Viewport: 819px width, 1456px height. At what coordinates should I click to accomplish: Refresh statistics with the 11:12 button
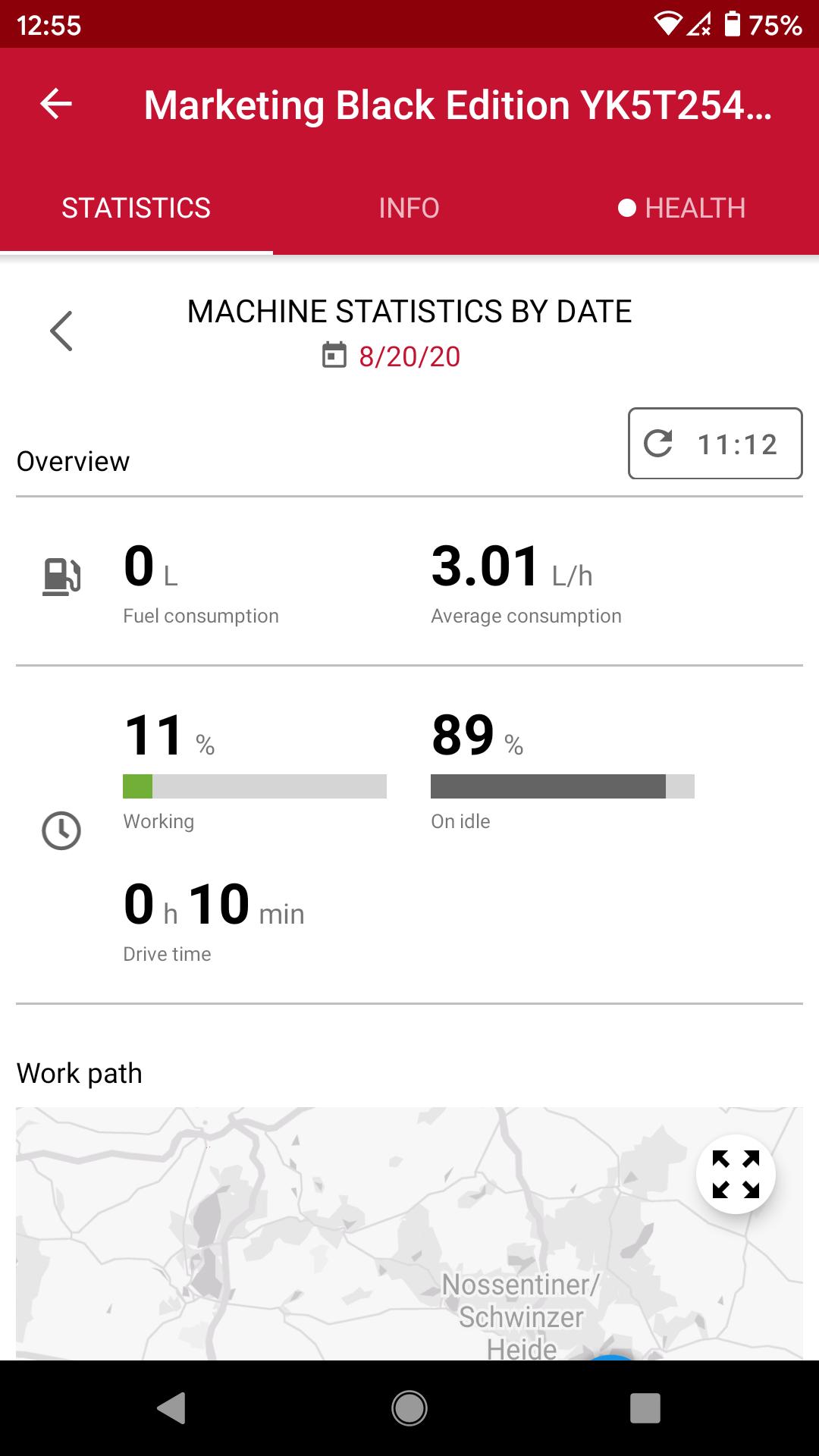714,444
